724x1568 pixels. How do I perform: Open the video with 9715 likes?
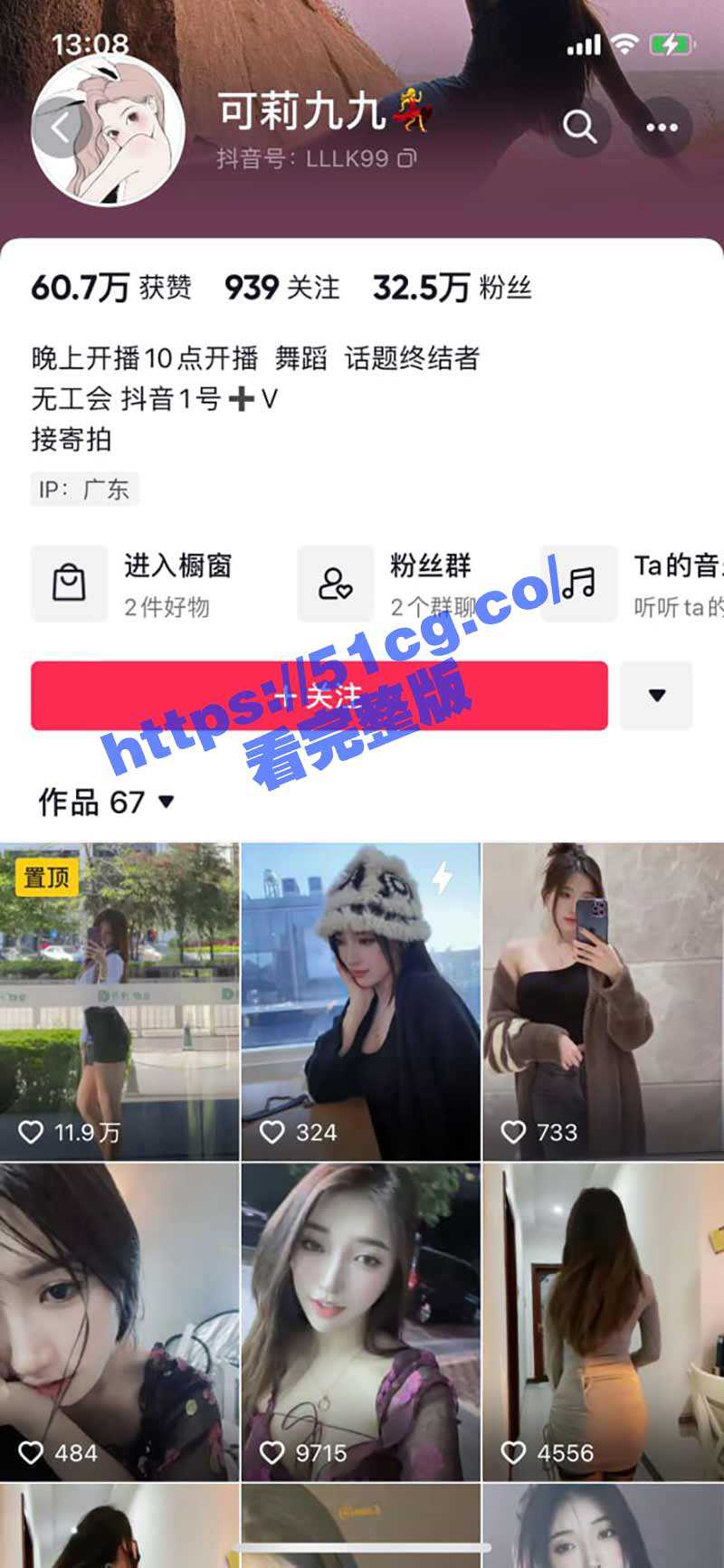(360, 1322)
